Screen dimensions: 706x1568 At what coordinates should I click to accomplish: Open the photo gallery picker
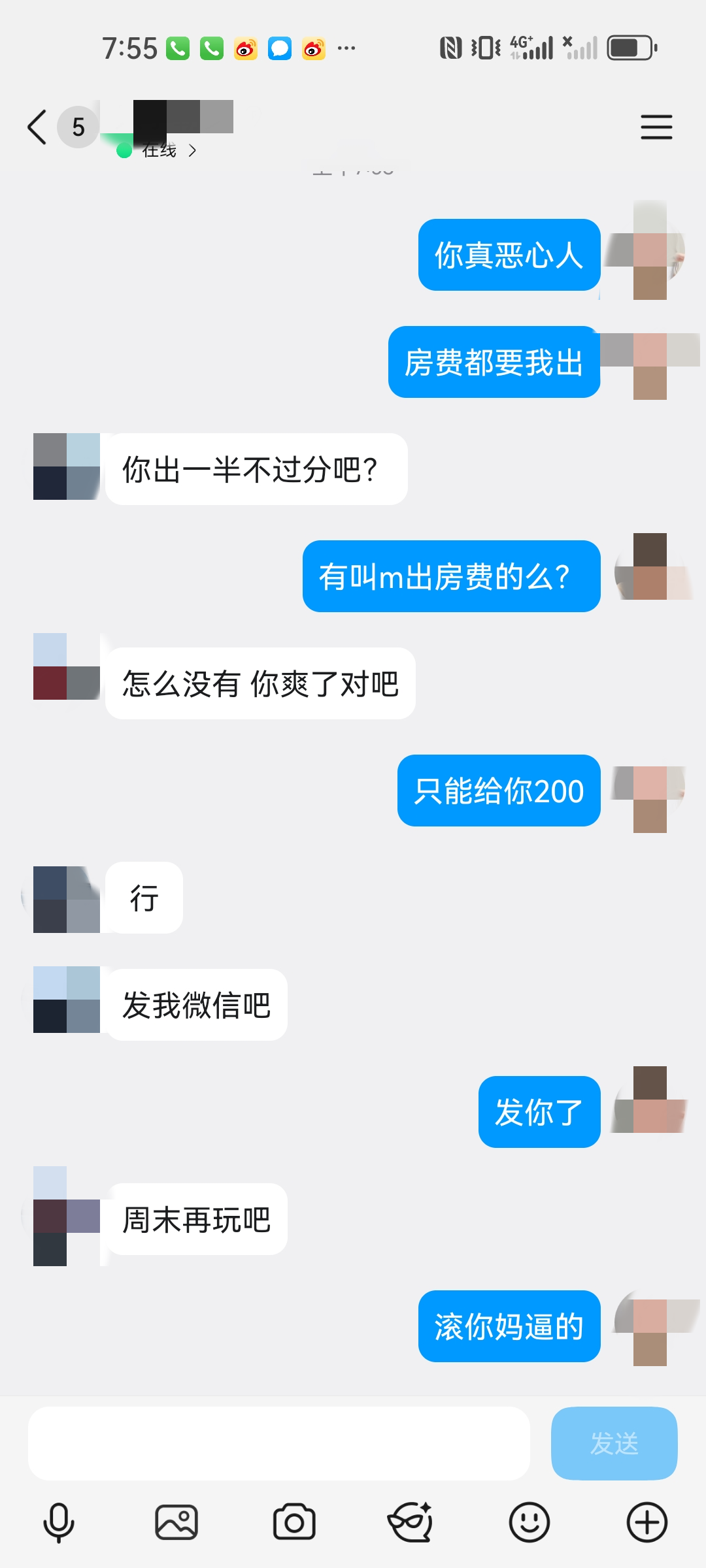pos(176,1521)
